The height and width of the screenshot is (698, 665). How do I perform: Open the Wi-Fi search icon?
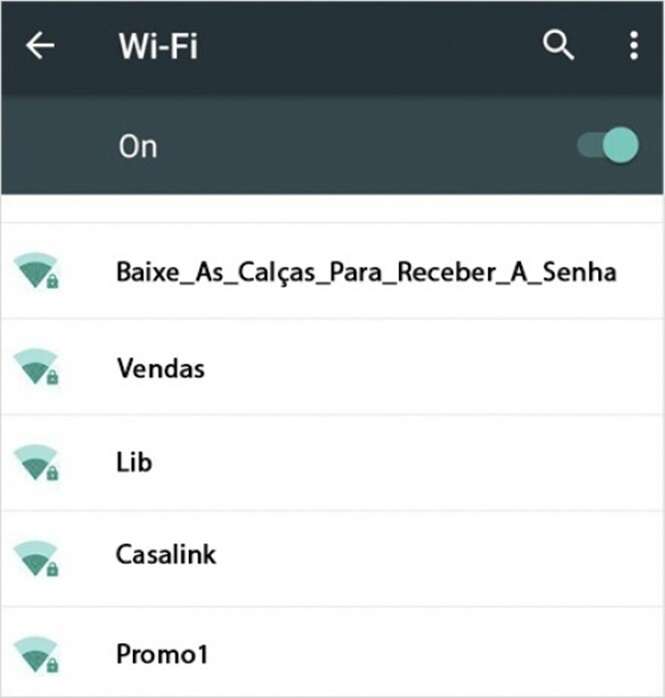[558, 46]
